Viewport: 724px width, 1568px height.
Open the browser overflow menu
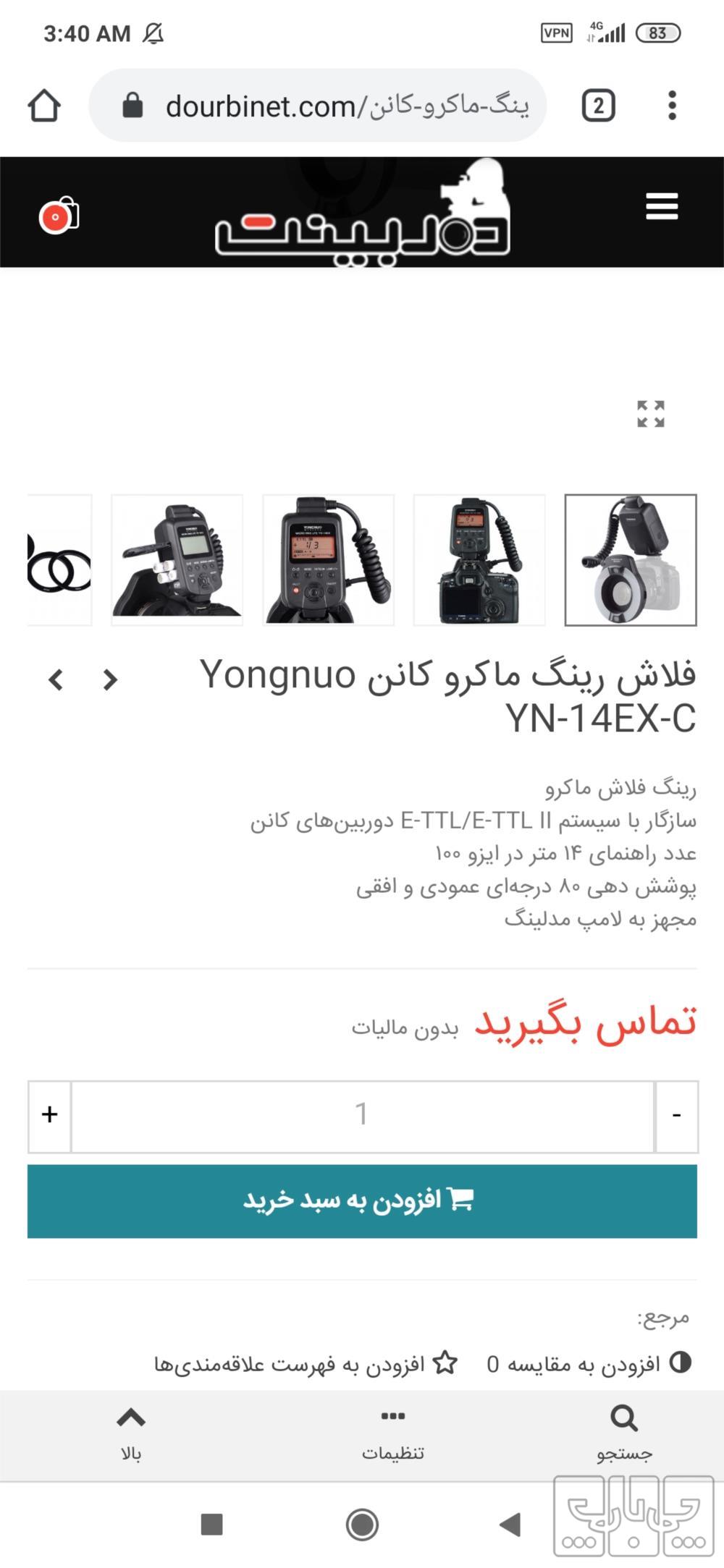click(672, 106)
